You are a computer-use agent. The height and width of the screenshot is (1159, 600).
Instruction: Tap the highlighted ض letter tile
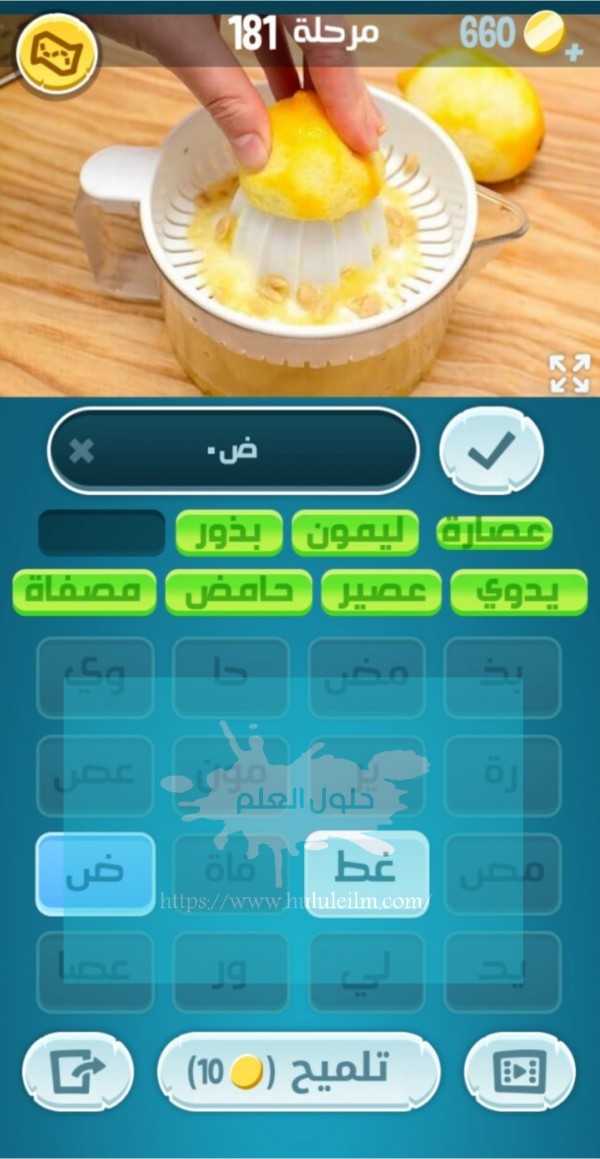(x=95, y=873)
